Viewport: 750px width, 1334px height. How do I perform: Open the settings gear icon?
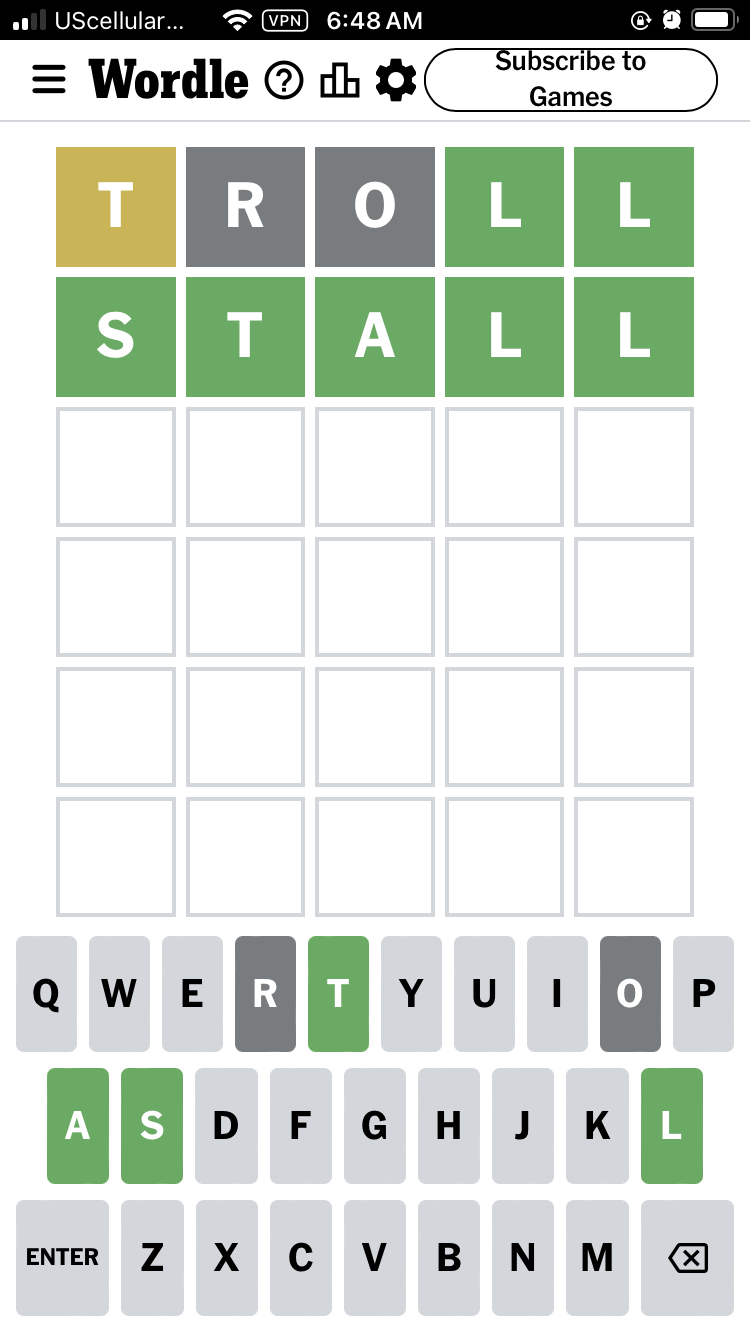[396, 80]
